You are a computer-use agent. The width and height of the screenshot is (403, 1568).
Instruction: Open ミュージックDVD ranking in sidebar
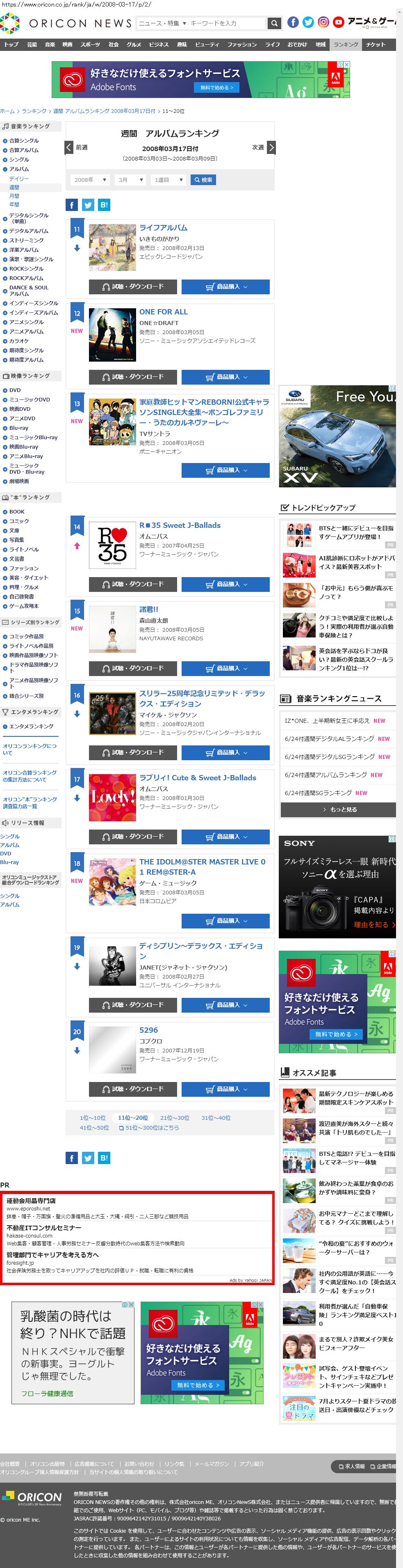[29, 400]
